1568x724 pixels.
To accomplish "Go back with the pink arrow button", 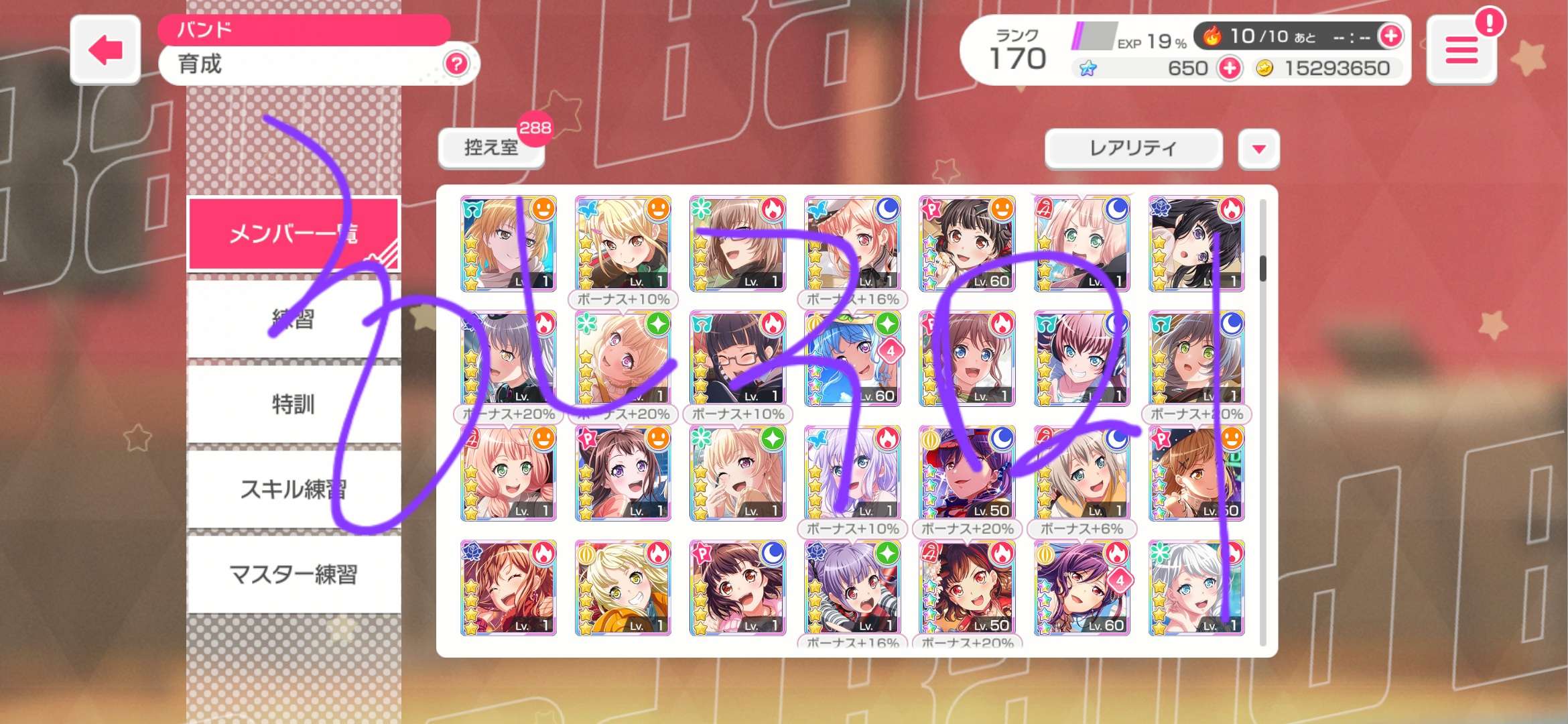I will (x=106, y=50).
